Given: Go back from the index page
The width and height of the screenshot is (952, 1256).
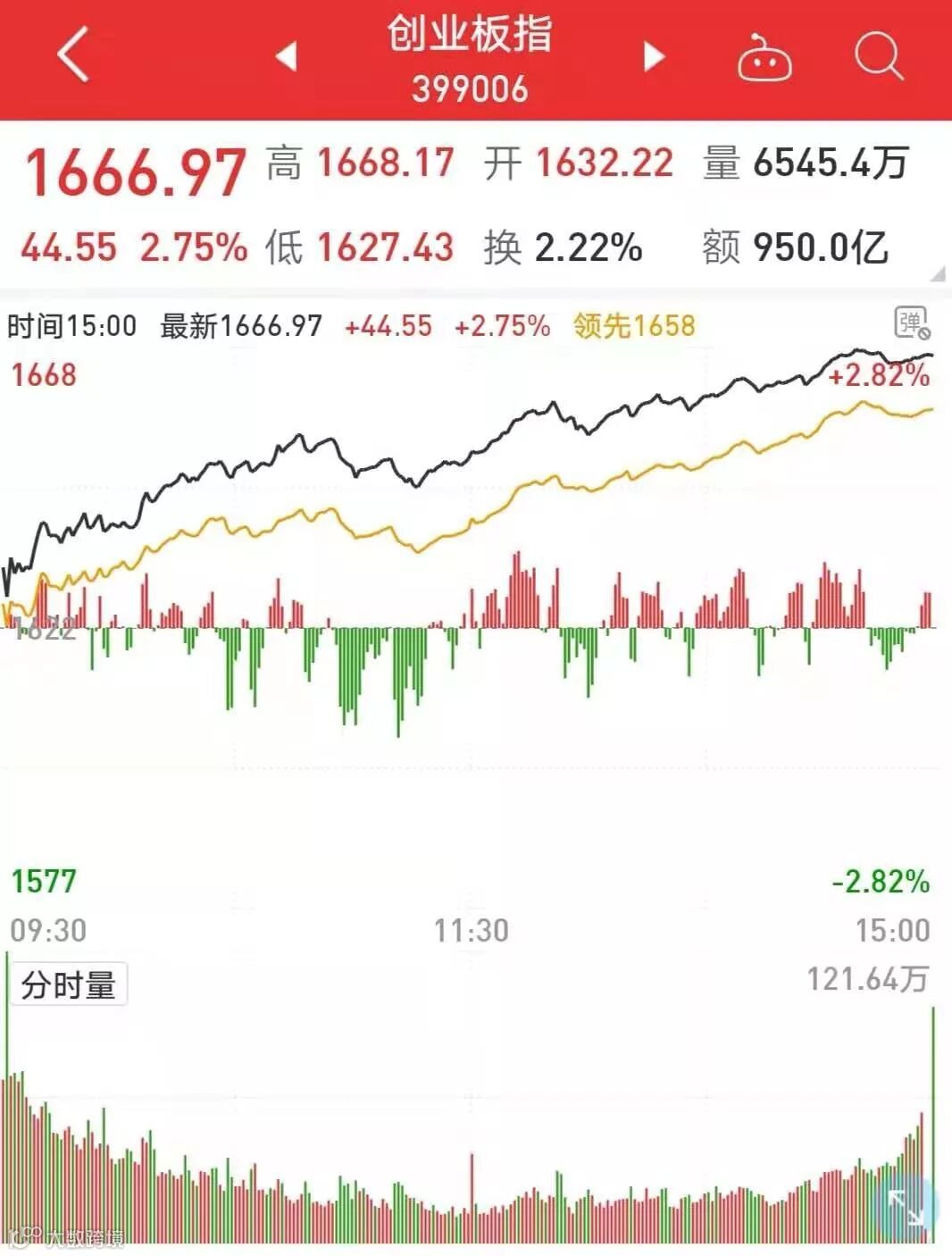Looking at the screenshot, I should 73,55.
